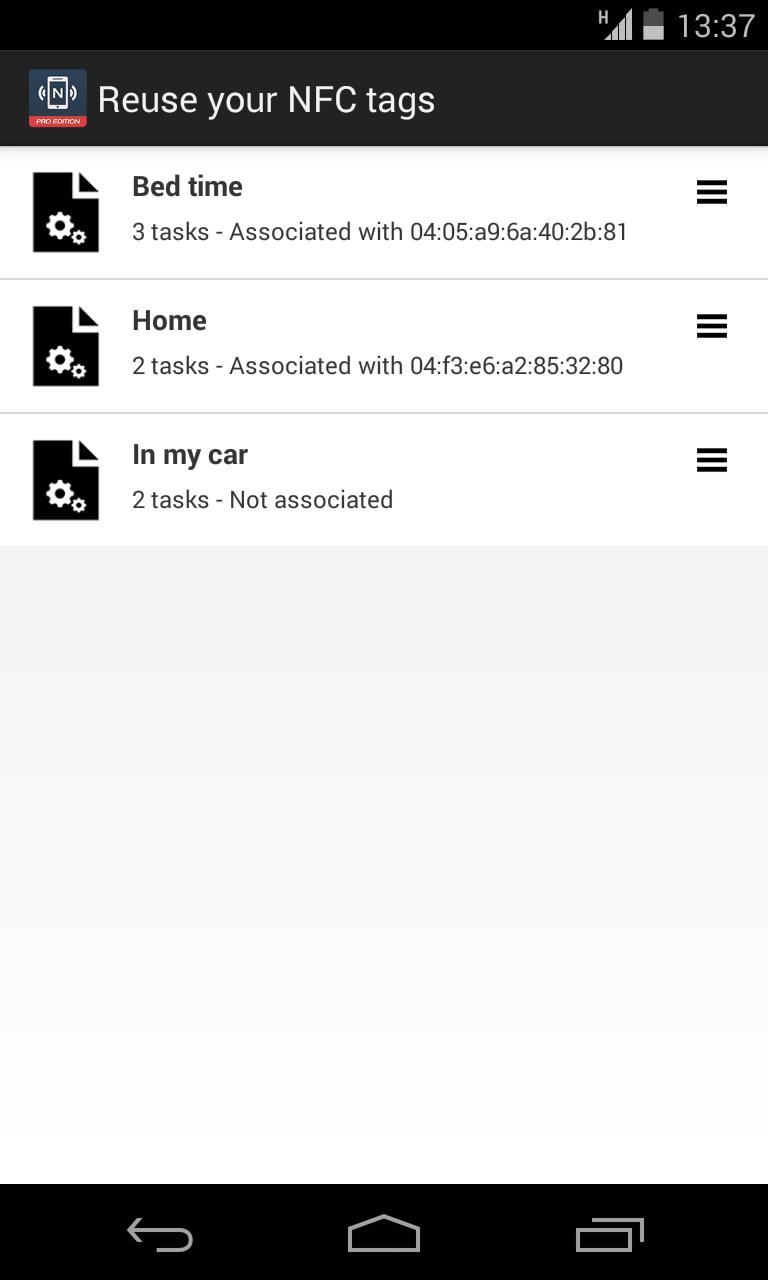768x1280 pixels.
Task: Click the Not associated label for In my car
Action: pyautogui.click(x=310, y=499)
